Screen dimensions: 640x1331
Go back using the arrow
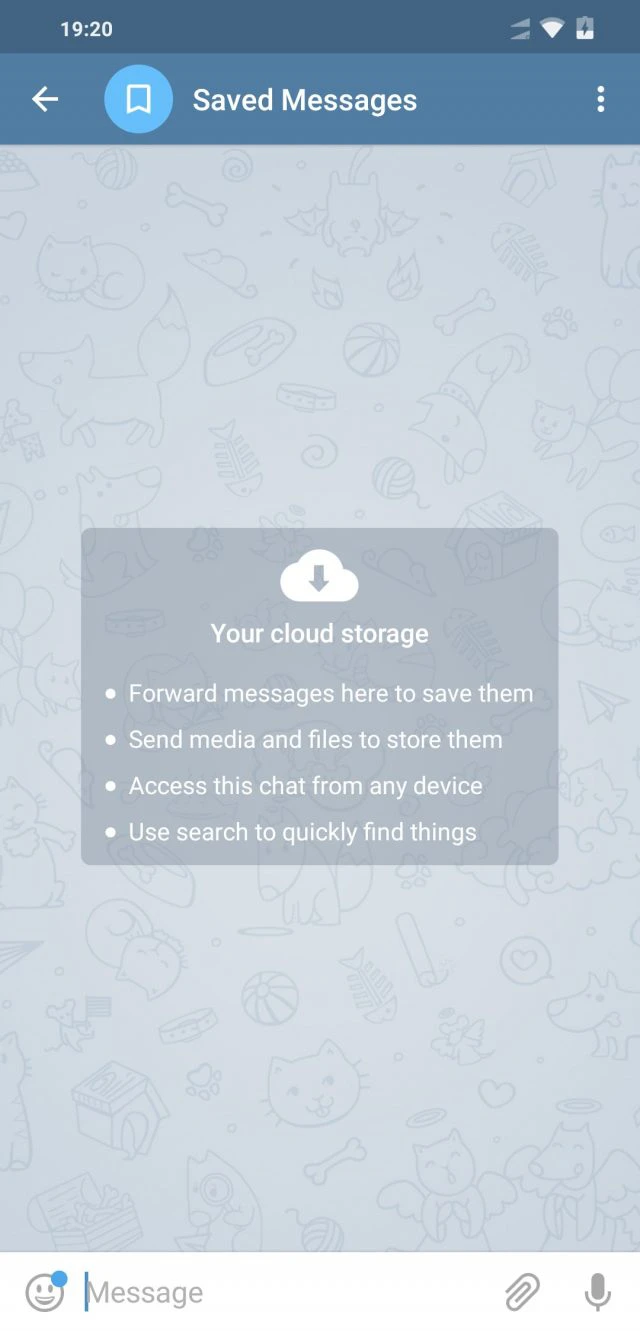pos(45,99)
